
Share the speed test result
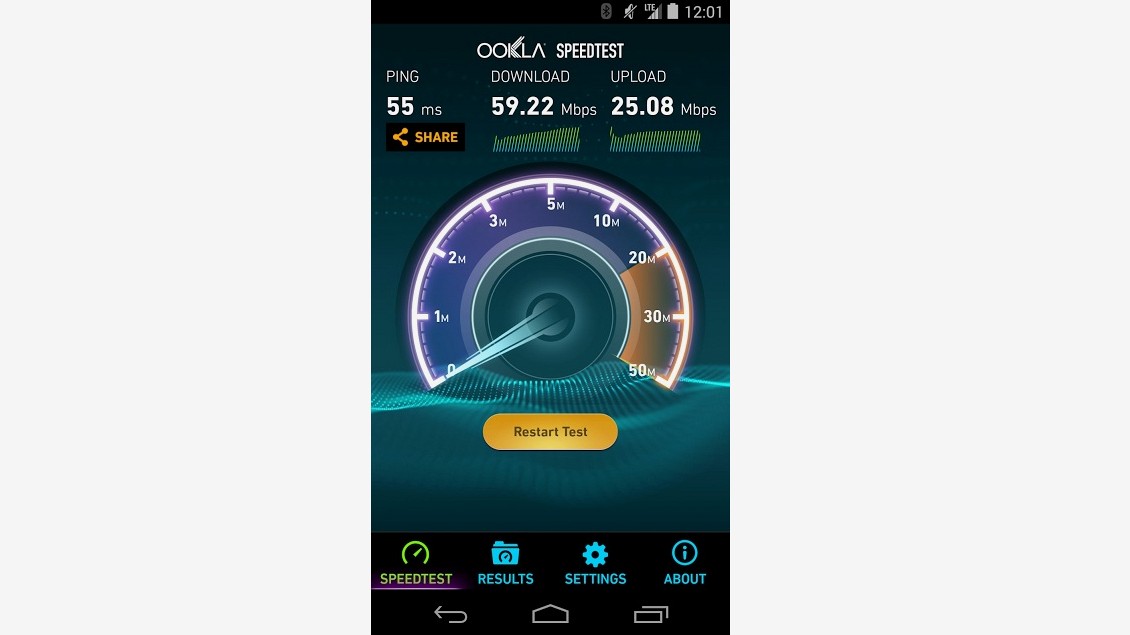click(425, 137)
